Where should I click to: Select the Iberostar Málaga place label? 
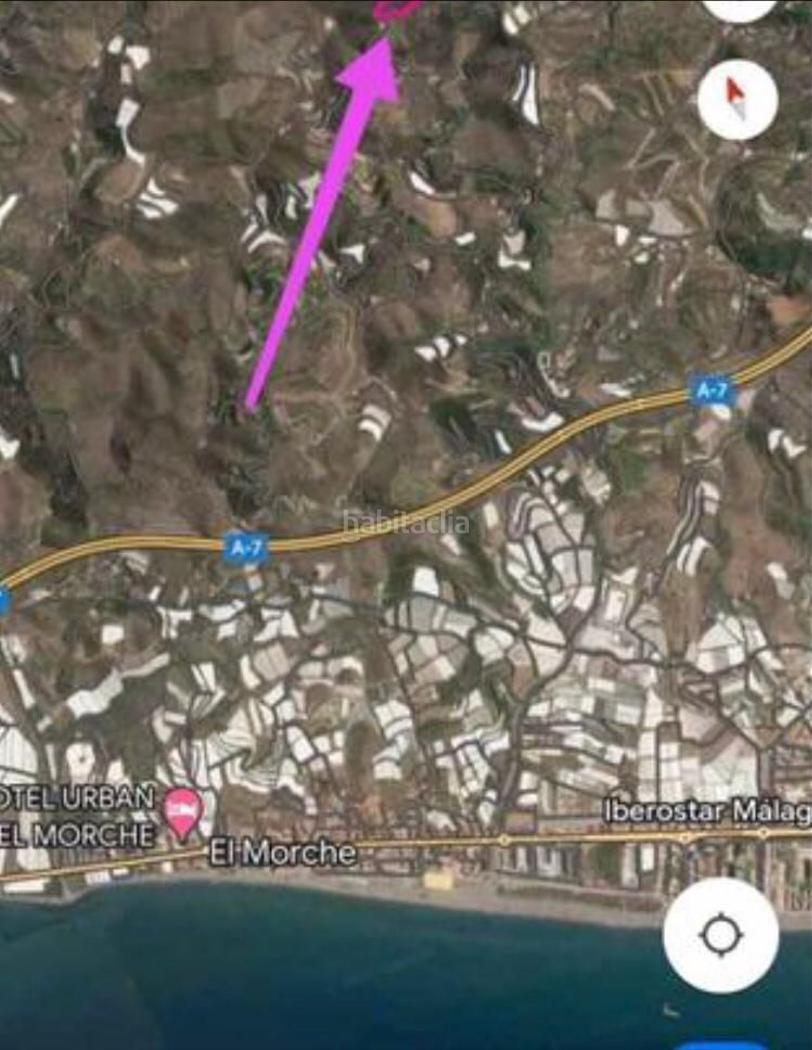point(705,810)
